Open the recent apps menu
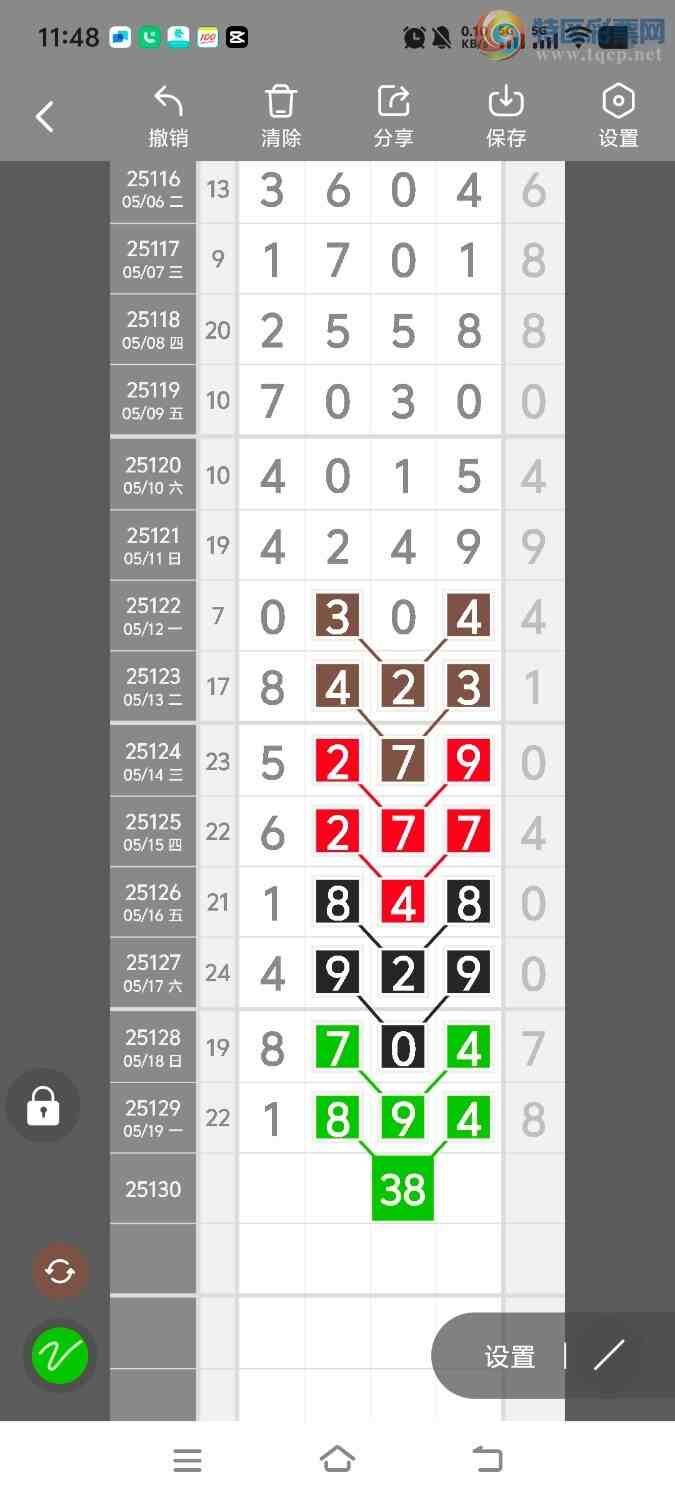This screenshot has height=1500, width=675. pyautogui.click(x=187, y=1460)
